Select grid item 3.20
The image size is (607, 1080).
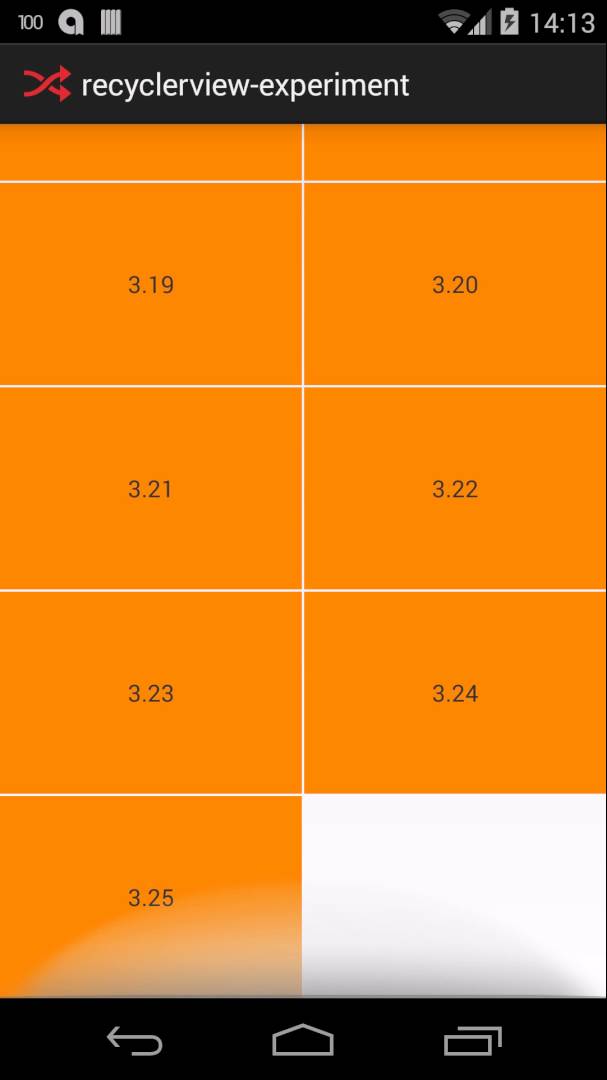coord(455,284)
